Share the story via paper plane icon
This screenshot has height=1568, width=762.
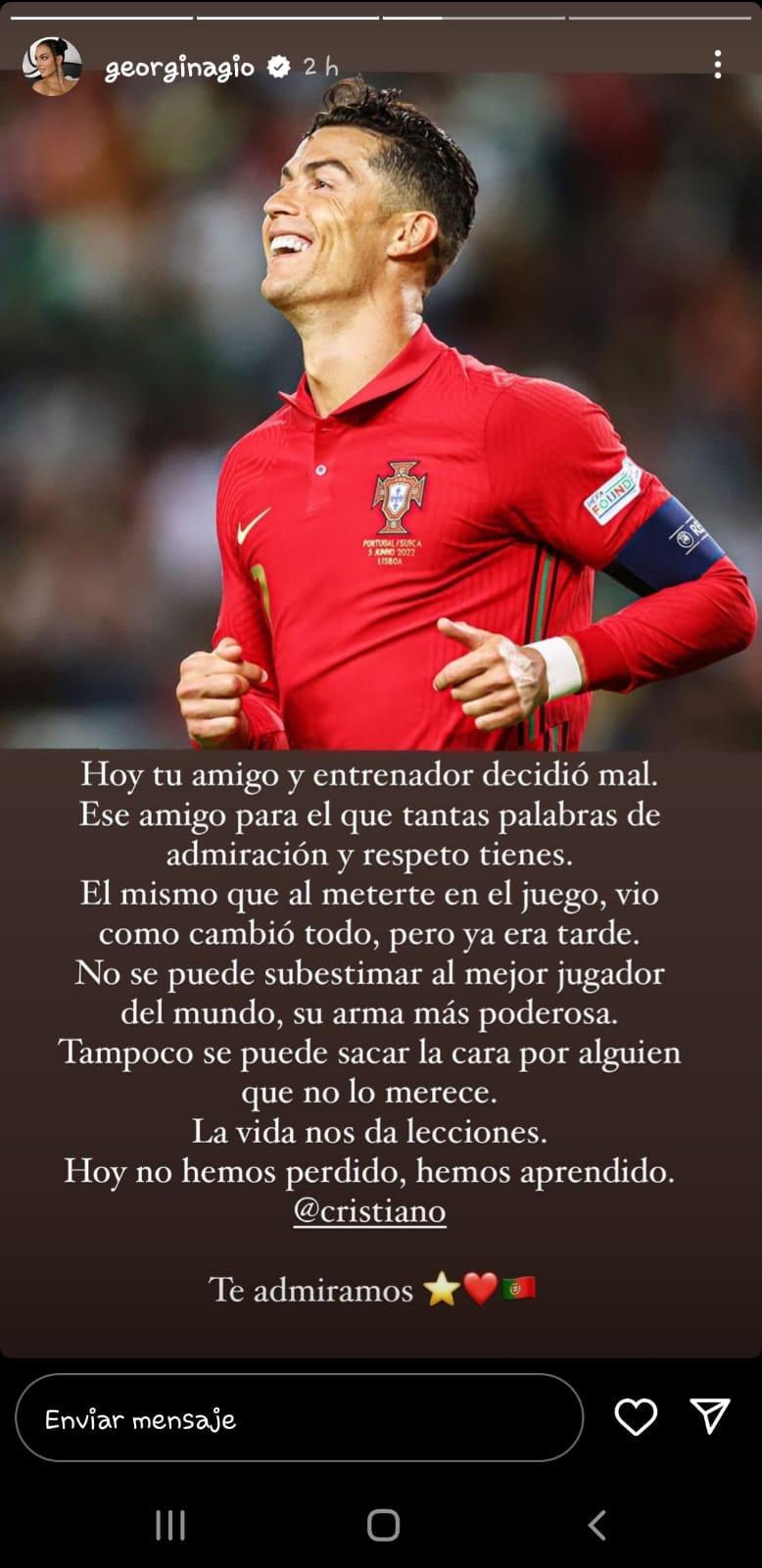pyautogui.click(x=710, y=1416)
